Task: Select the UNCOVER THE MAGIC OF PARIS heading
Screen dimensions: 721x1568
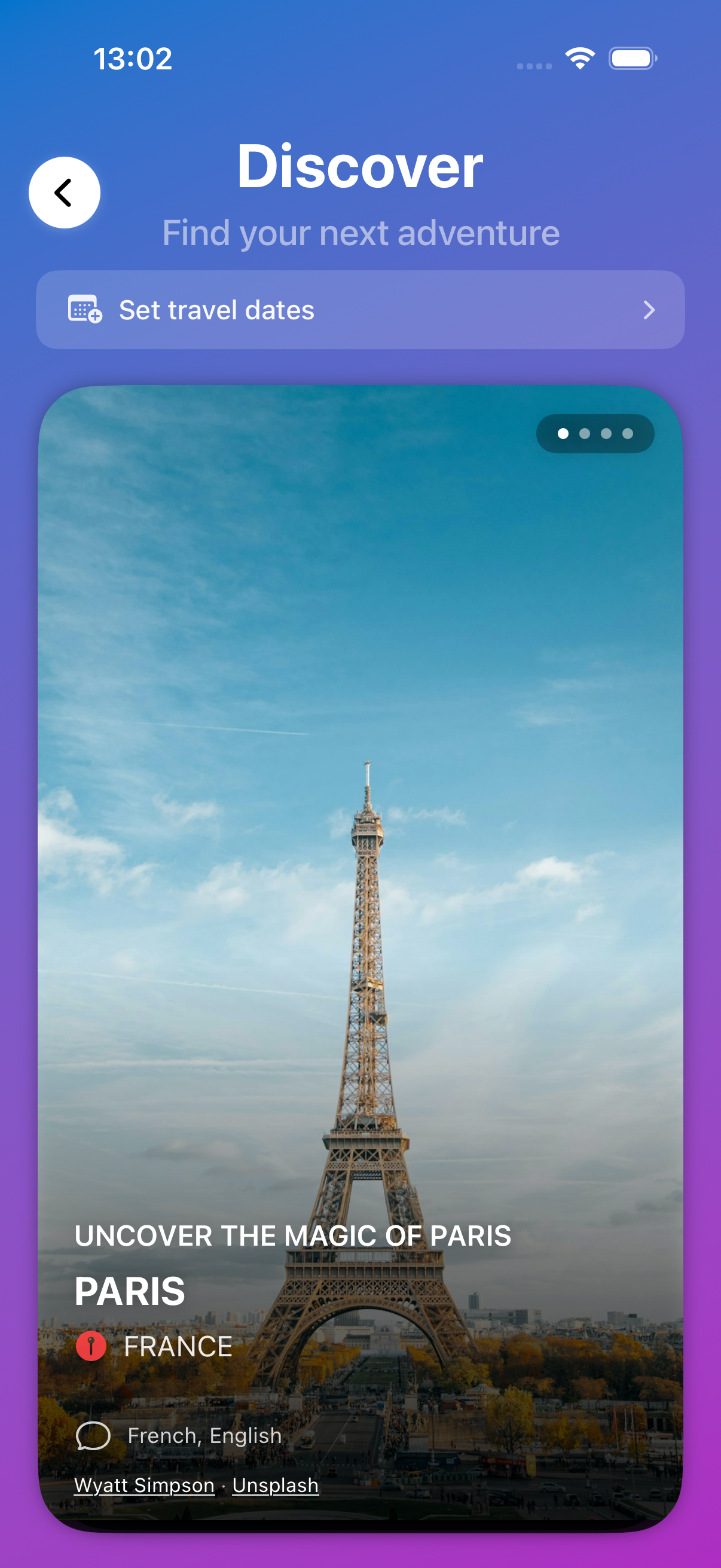Action: [293, 1236]
